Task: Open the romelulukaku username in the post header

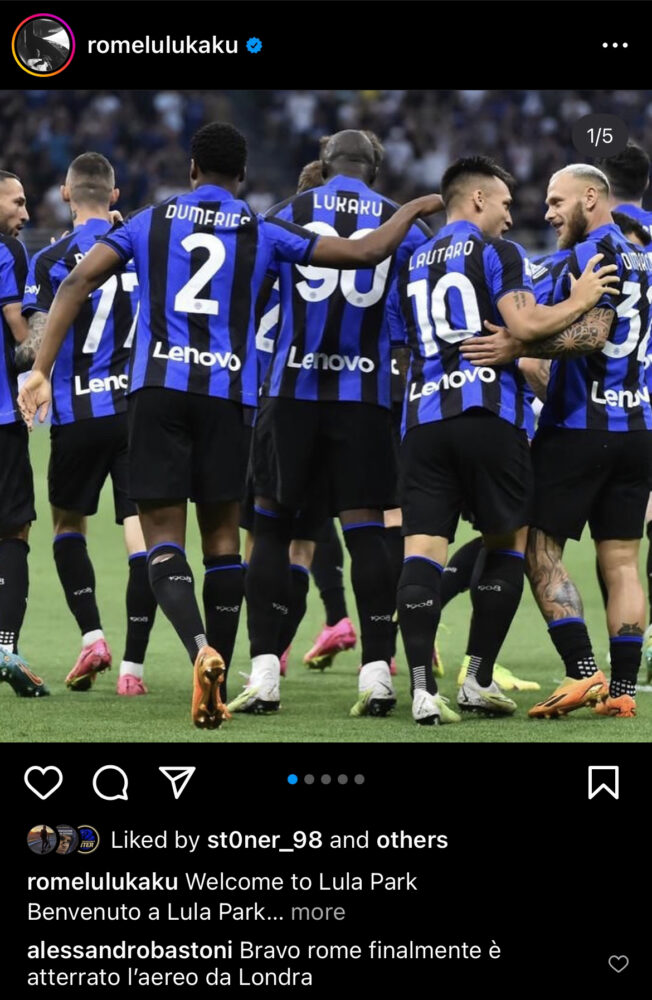Action: (x=163, y=45)
